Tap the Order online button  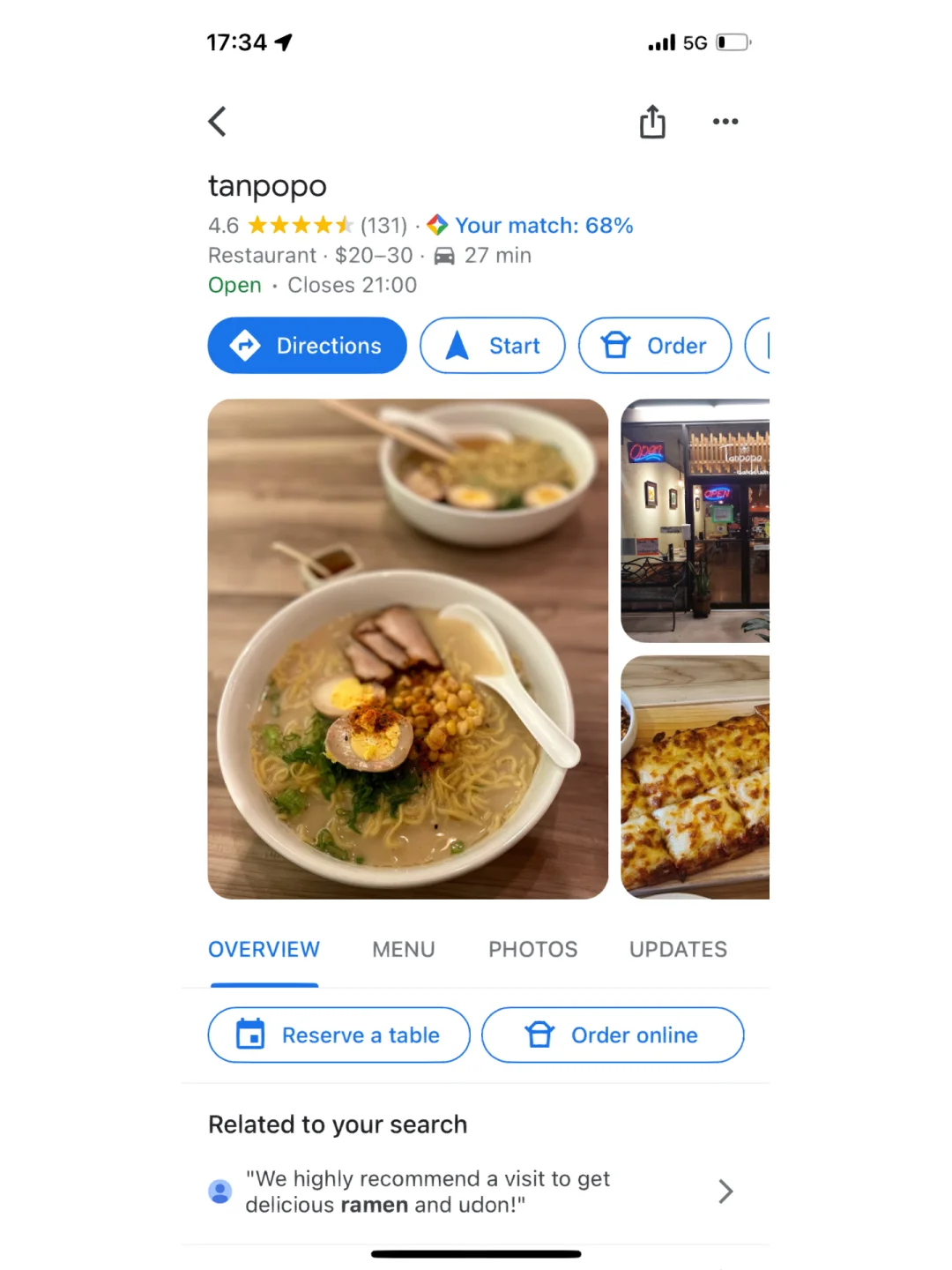[613, 1035]
